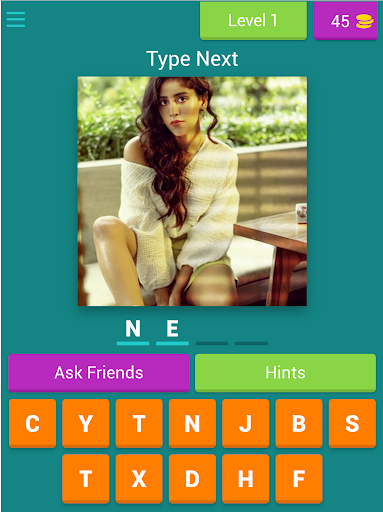Tap the letter X tile
The height and width of the screenshot is (512, 383).
(x=139, y=478)
